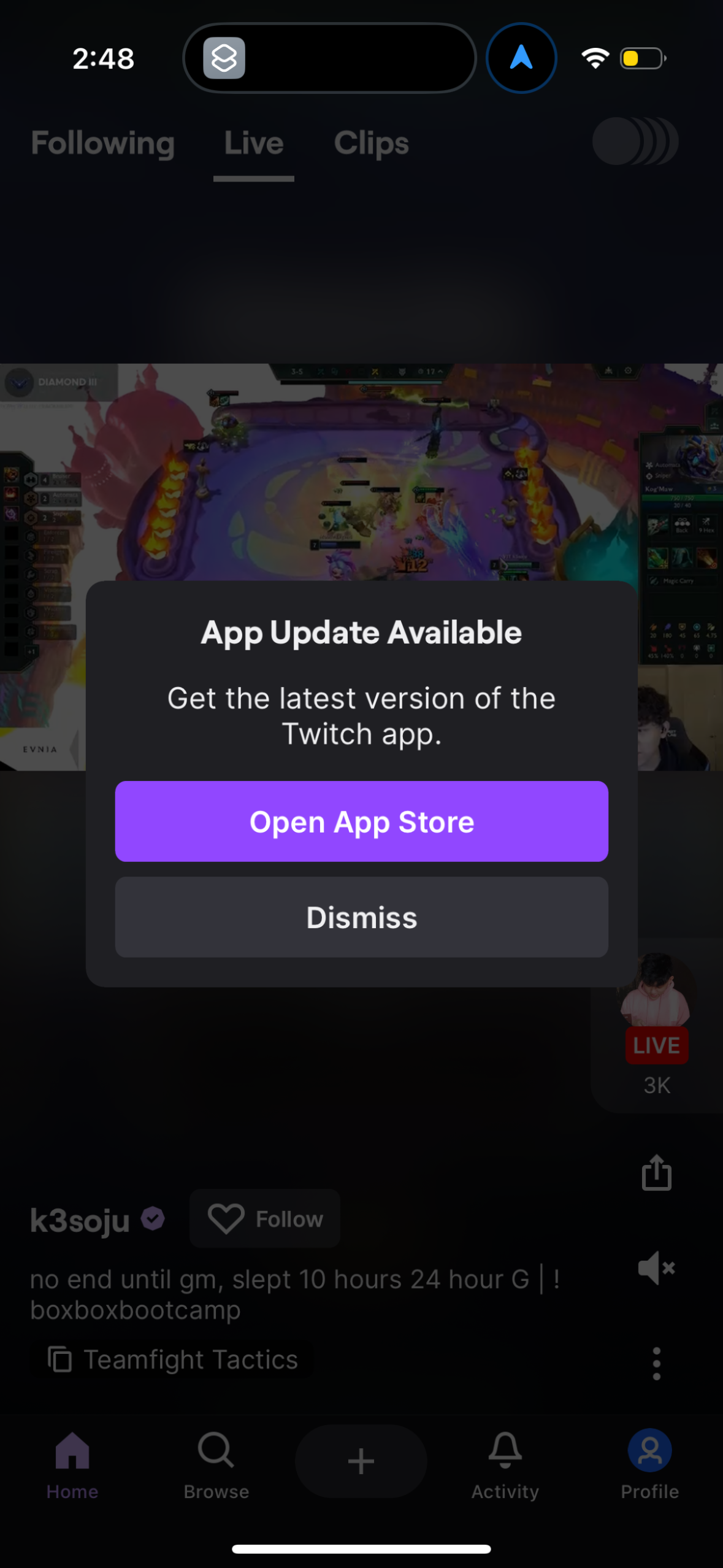Open the stream overflow three-dot menu

click(x=657, y=1364)
